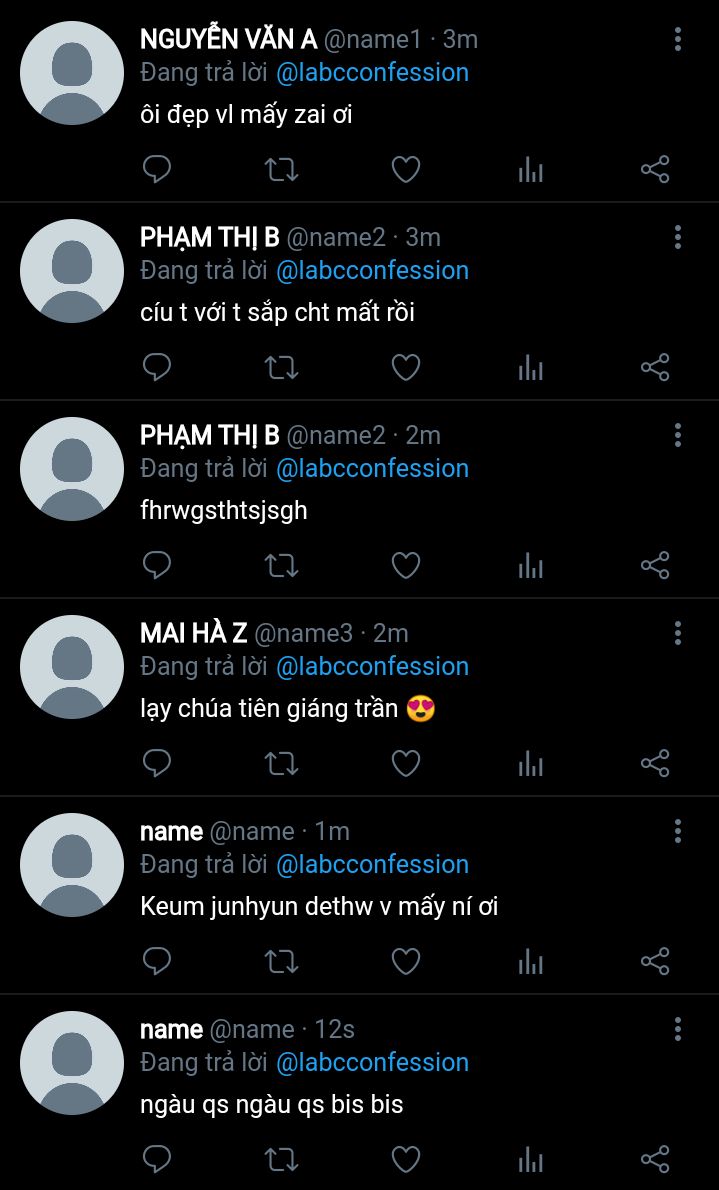Open @labcconfession link in MAI HÀ Z's reply

tap(372, 666)
